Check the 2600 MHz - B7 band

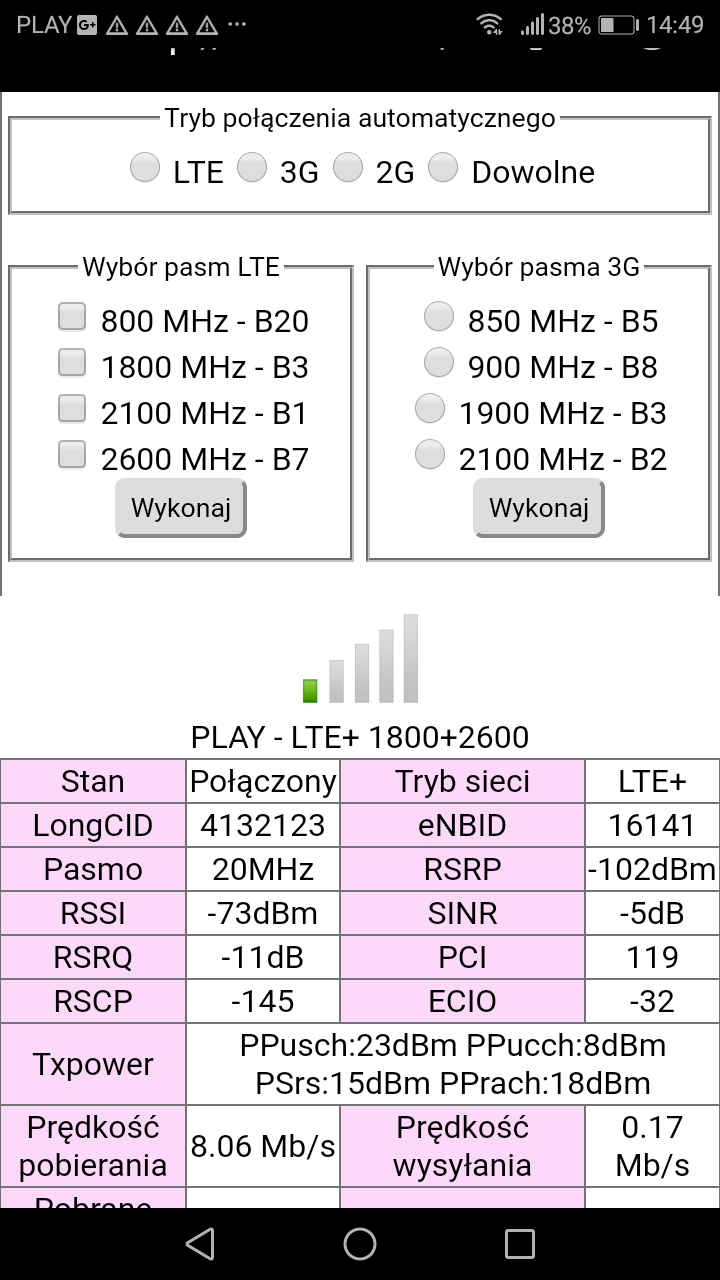[72, 454]
